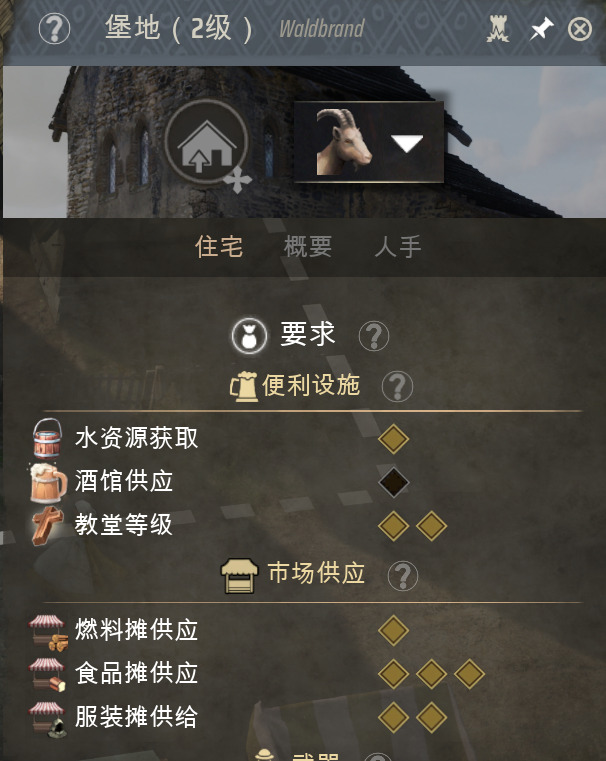Switch to the 人手 tab
The height and width of the screenshot is (761, 606).
(x=398, y=247)
